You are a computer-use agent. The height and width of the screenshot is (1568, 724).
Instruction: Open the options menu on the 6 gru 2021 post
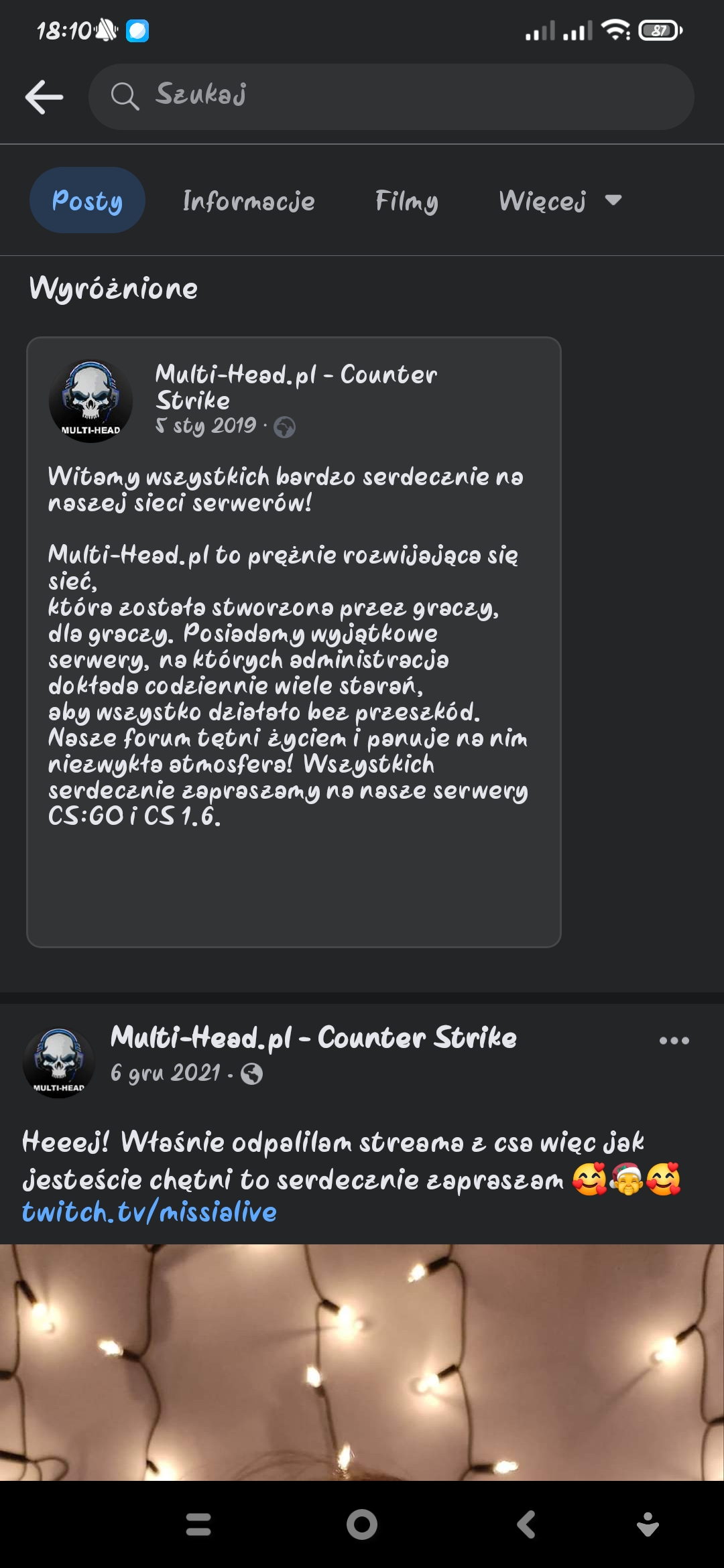(674, 1041)
